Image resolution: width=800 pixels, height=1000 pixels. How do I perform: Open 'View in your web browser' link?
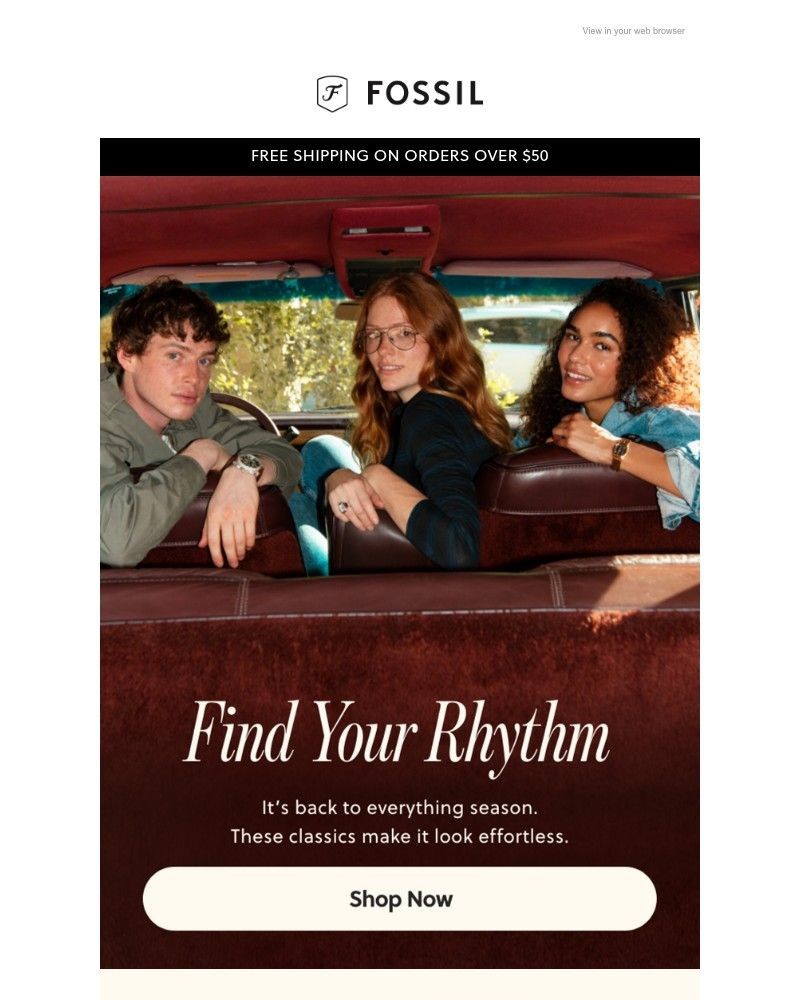(633, 31)
